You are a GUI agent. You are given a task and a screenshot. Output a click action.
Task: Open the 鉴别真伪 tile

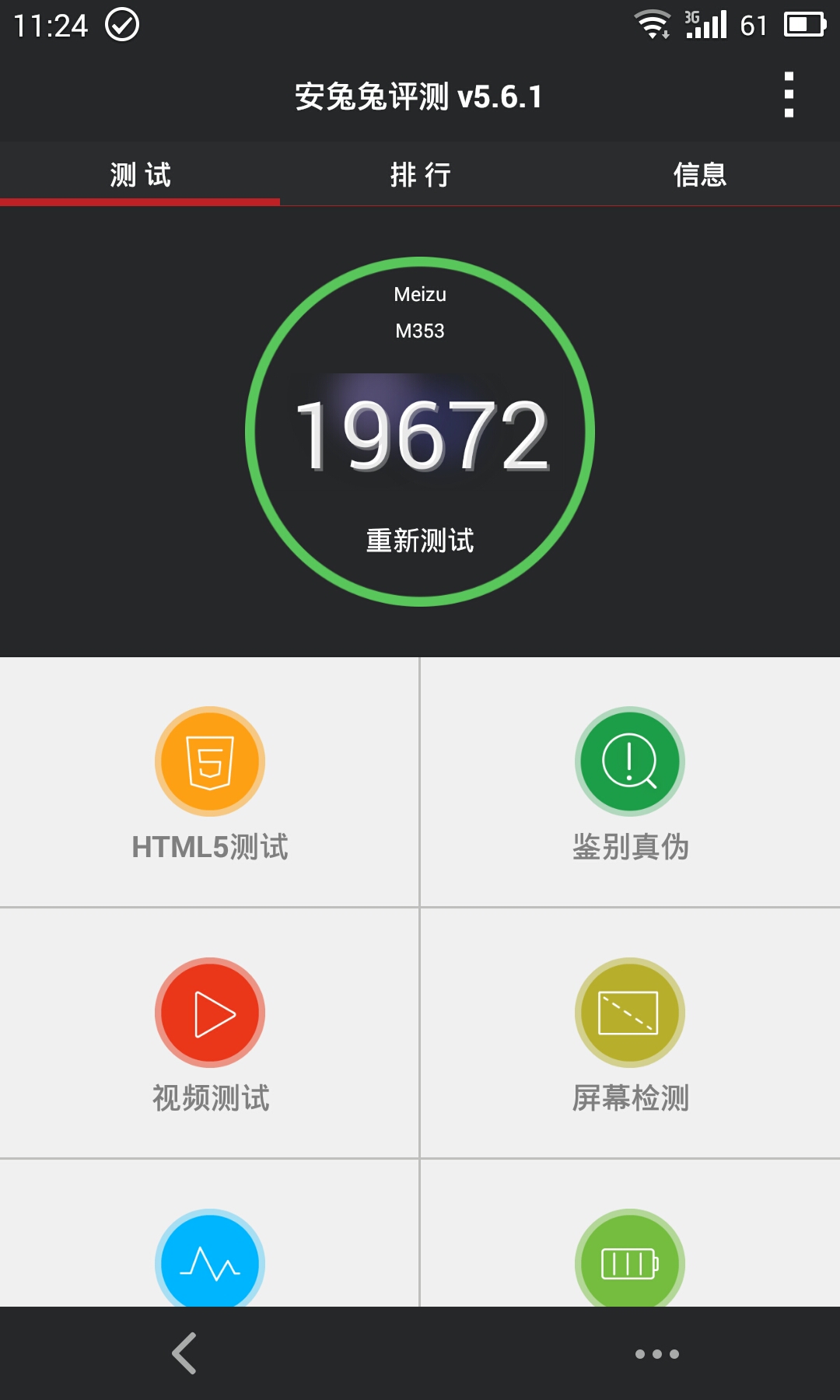pos(630,782)
